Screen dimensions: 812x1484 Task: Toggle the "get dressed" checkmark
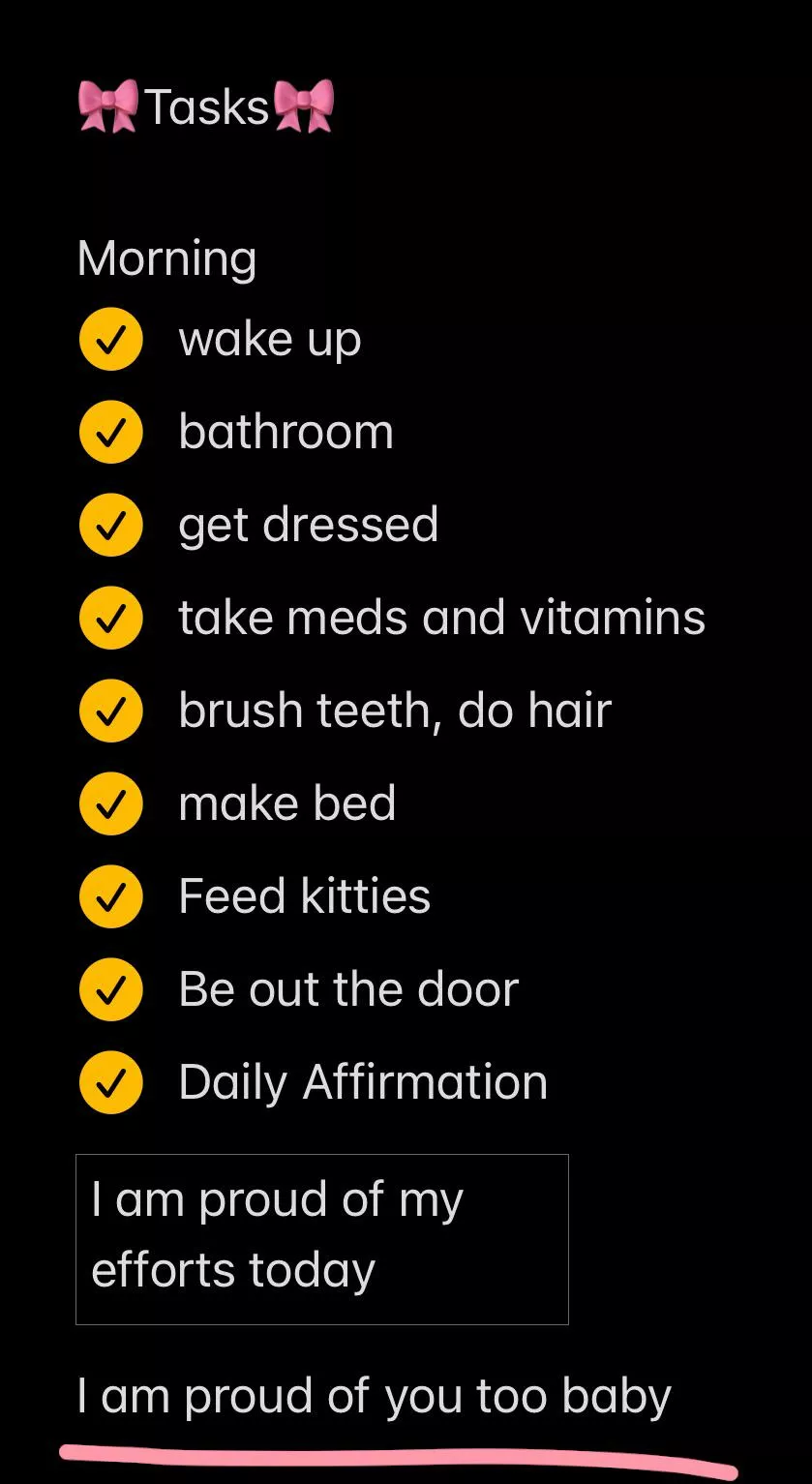[111, 525]
